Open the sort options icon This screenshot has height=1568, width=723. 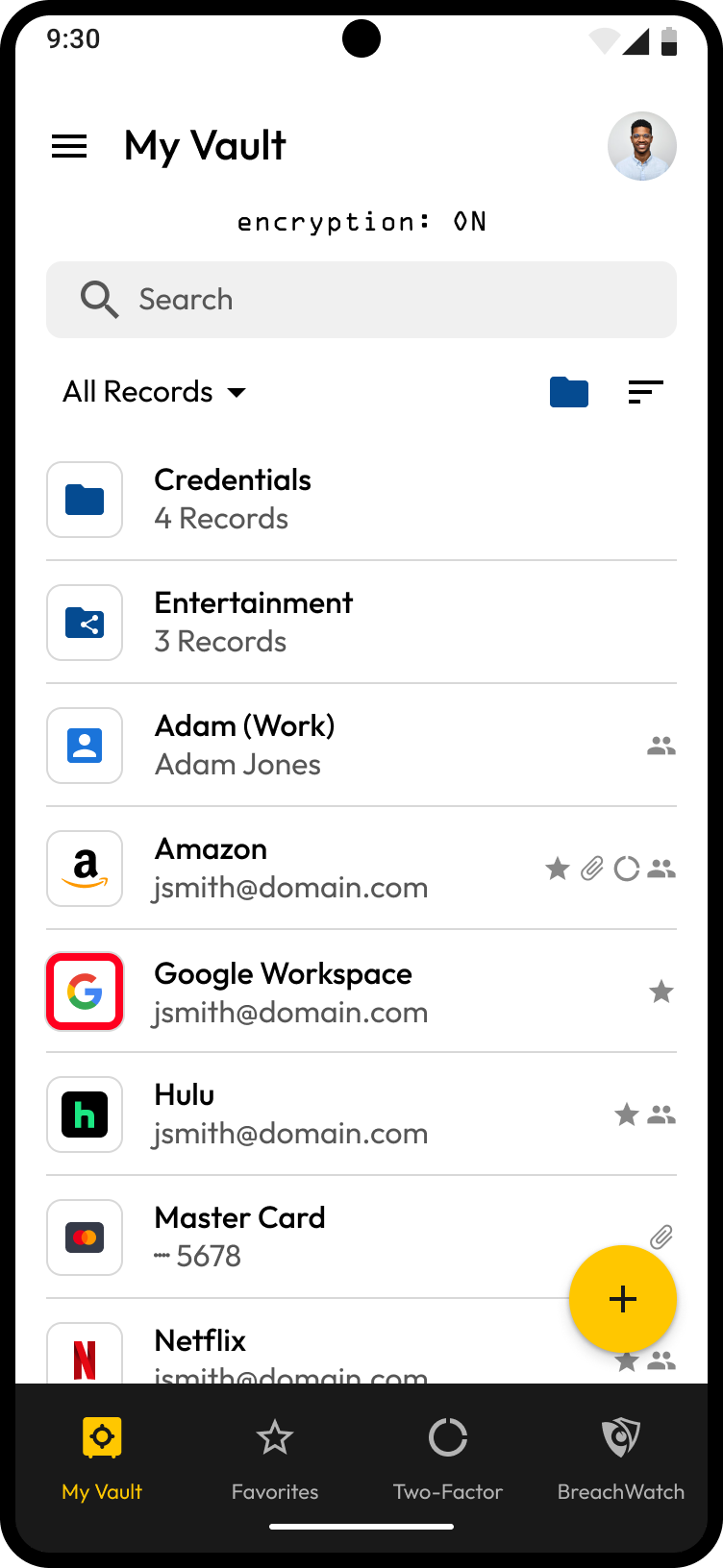pos(645,392)
